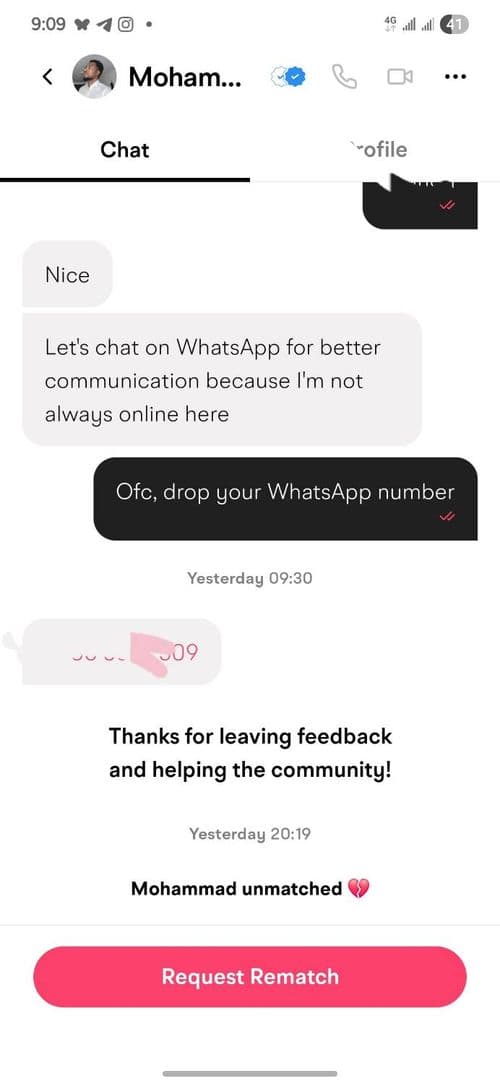Image resolution: width=500 pixels, height=1084 pixels.
Task: Start a voice call with Mohammad
Action: [x=344, y=77]
